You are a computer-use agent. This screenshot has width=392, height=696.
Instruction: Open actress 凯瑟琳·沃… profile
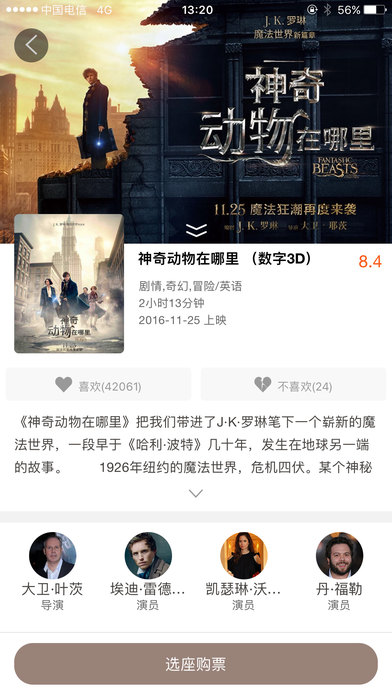(243, 572)
